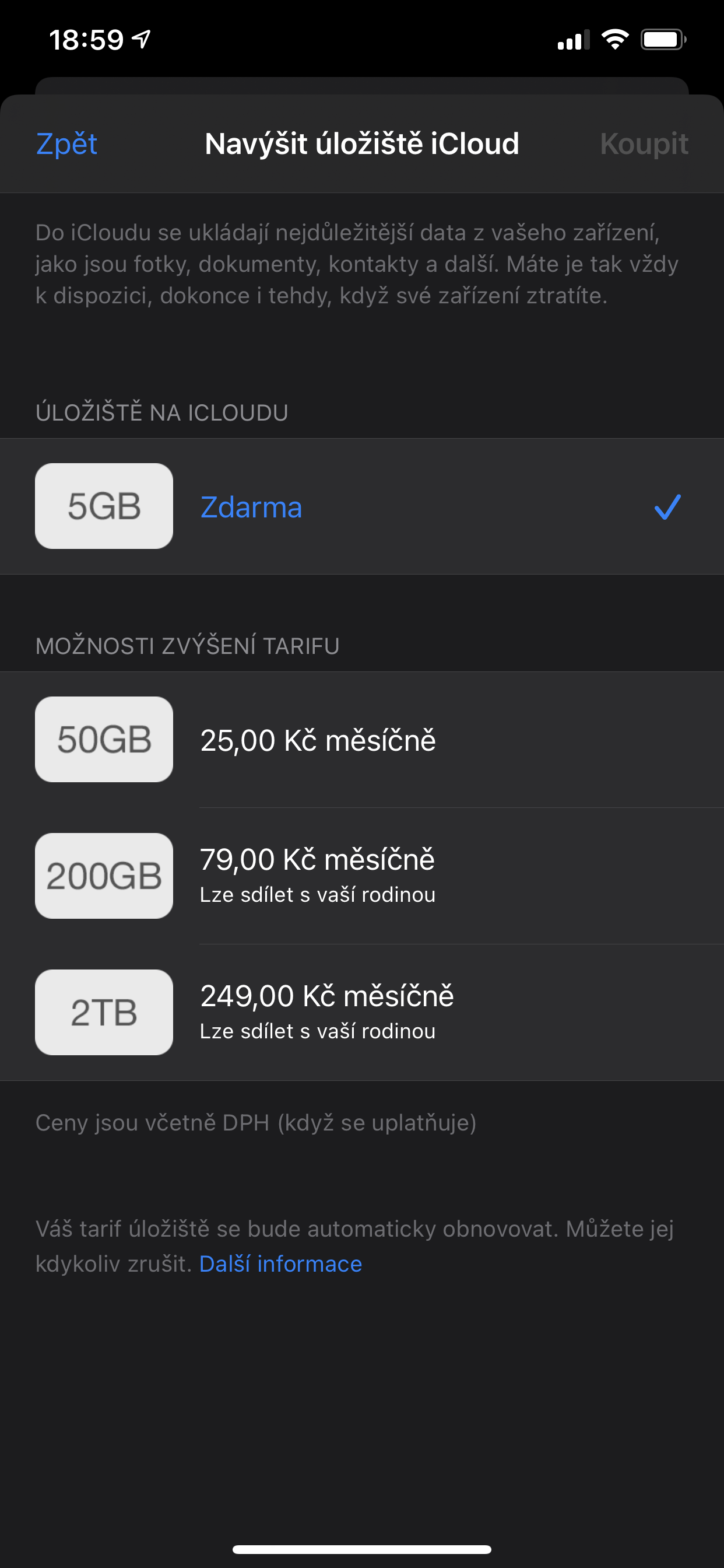
Task: Go back via the Zpět button
Action: pos(66,144)
